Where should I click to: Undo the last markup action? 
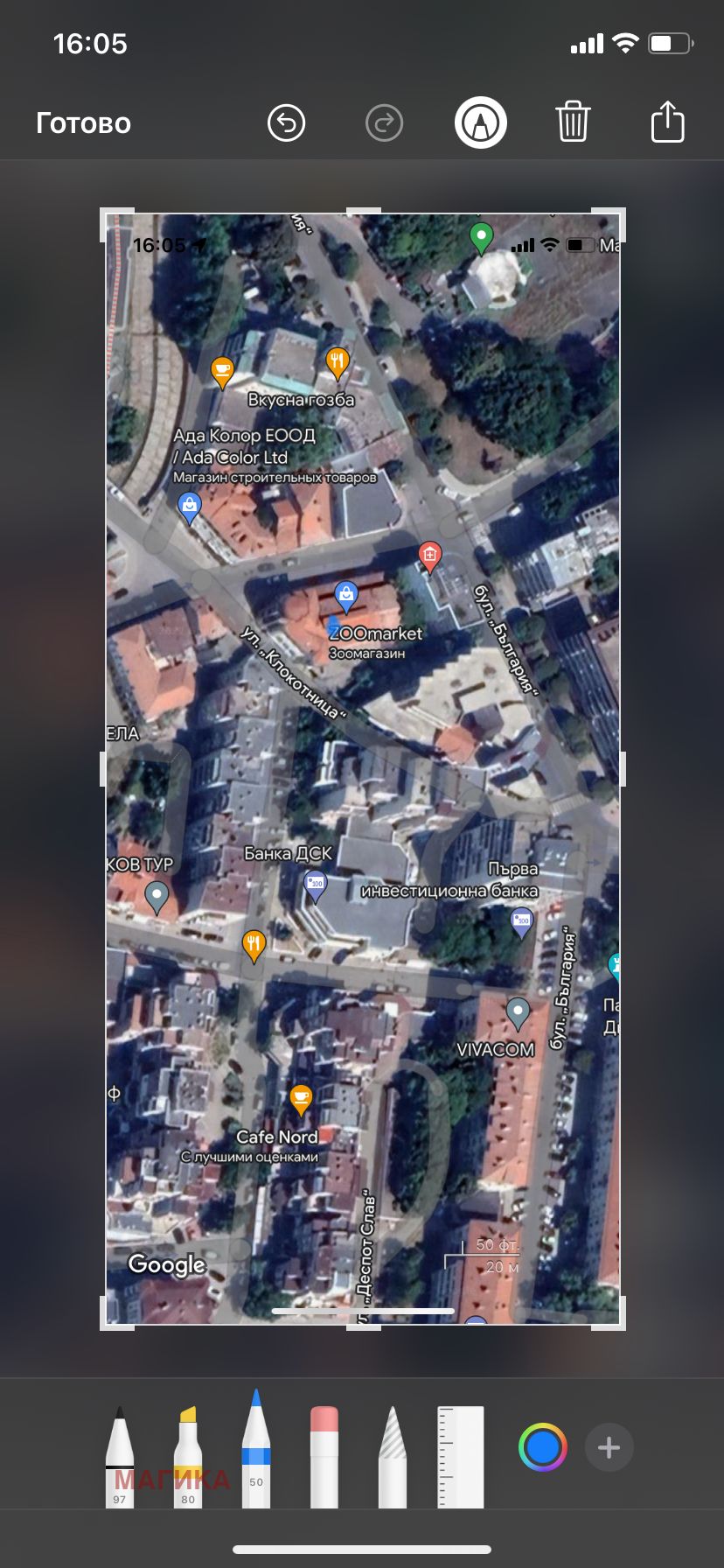[x=286, y=123]
